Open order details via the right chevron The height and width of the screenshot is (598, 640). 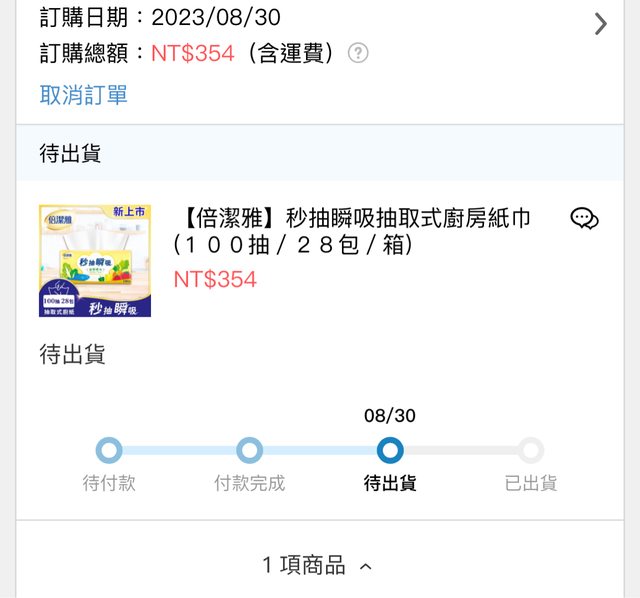pyautogui.click(x=600, y=24)
